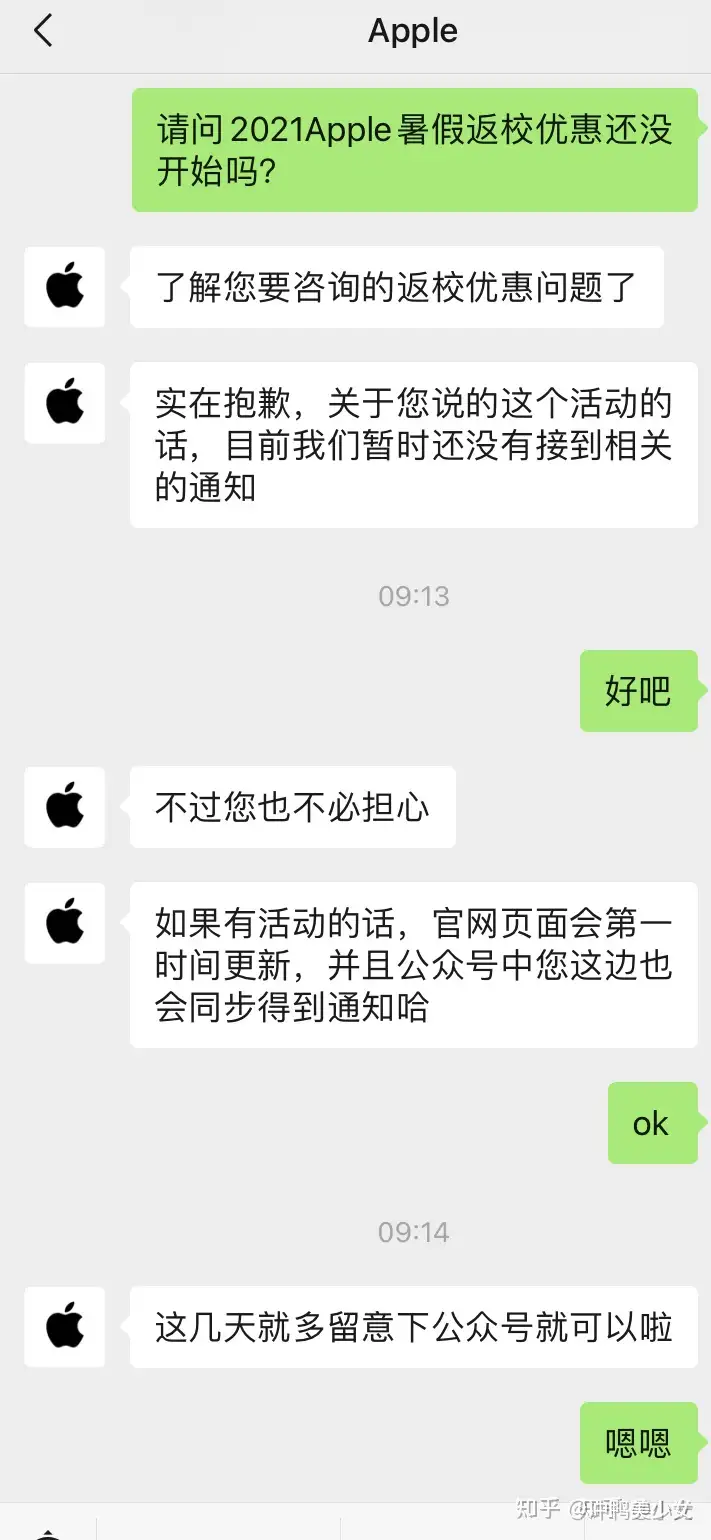Tap Apple's avatar next to the 不过您也不必担心 message
Image resolution: width=711 pixels, height=1540 pixels.
pyautogui.click(x=65, y=807)
